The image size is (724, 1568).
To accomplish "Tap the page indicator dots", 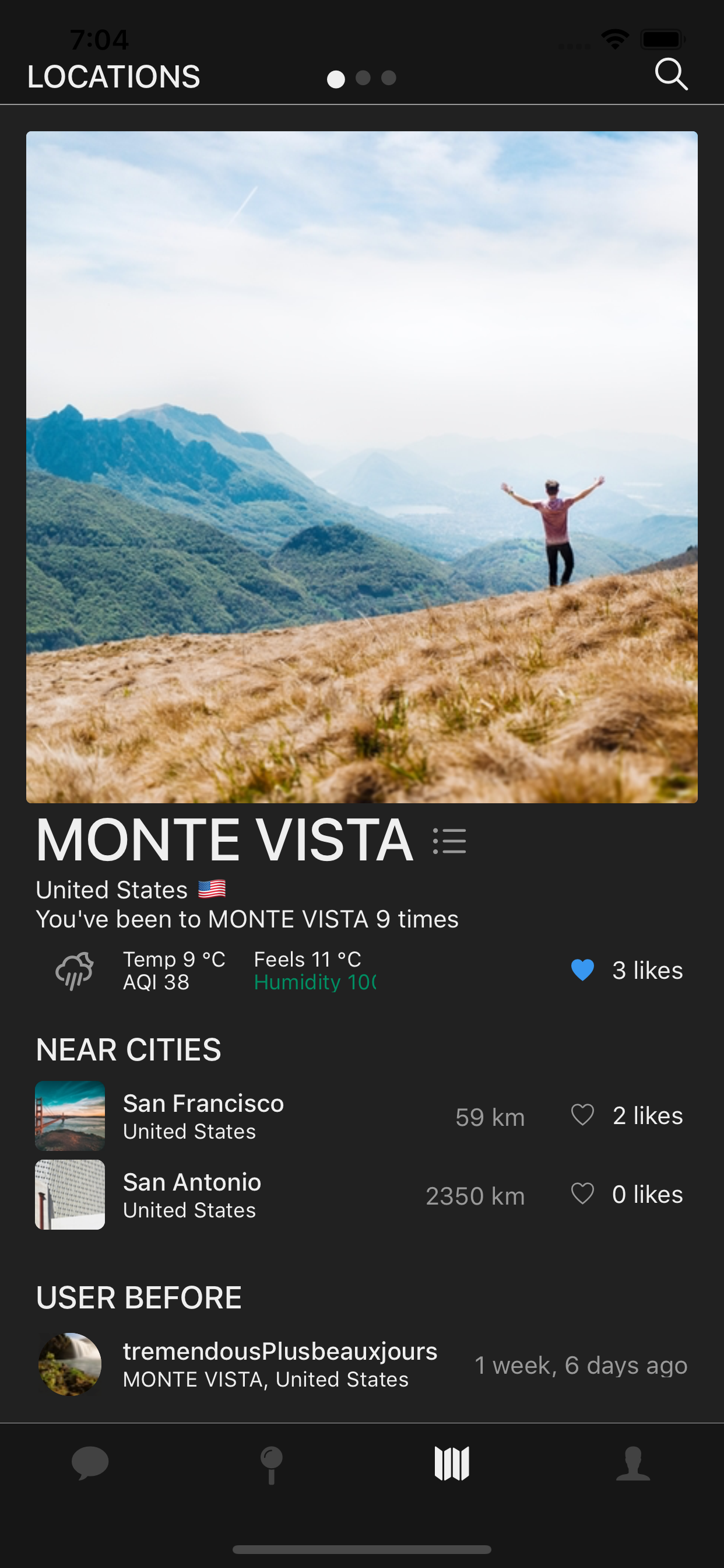I will pyautogui.click(x=362, y=78).
